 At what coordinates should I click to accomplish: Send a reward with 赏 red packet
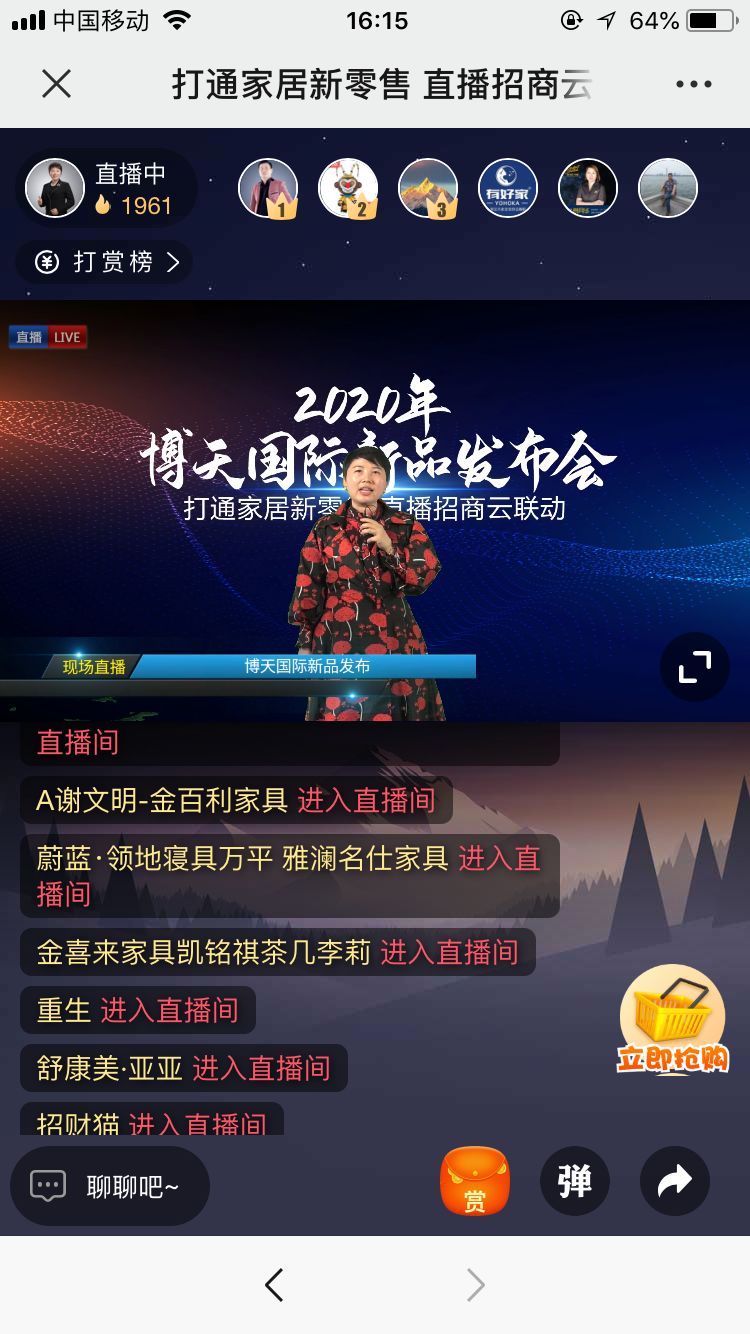pyautogui.click(x=475, y=1182)
